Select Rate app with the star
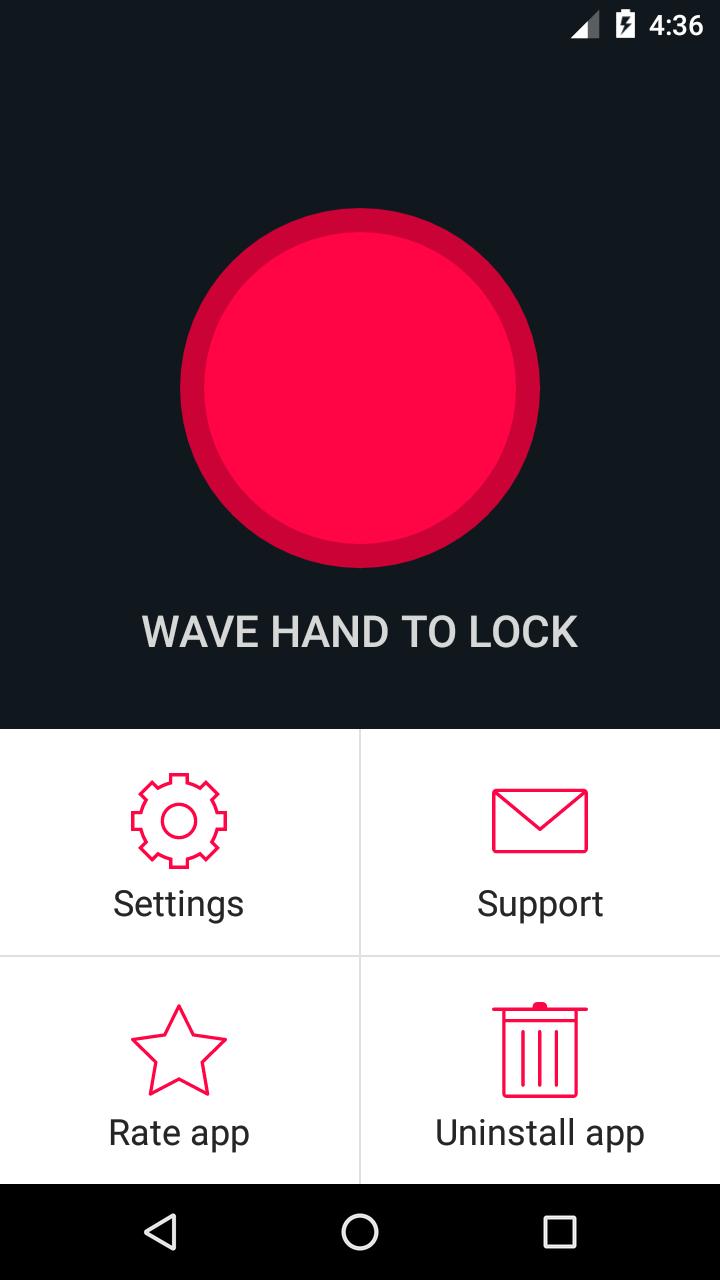The width and height of the screenshot is (720, 1280). [179, 1072]
